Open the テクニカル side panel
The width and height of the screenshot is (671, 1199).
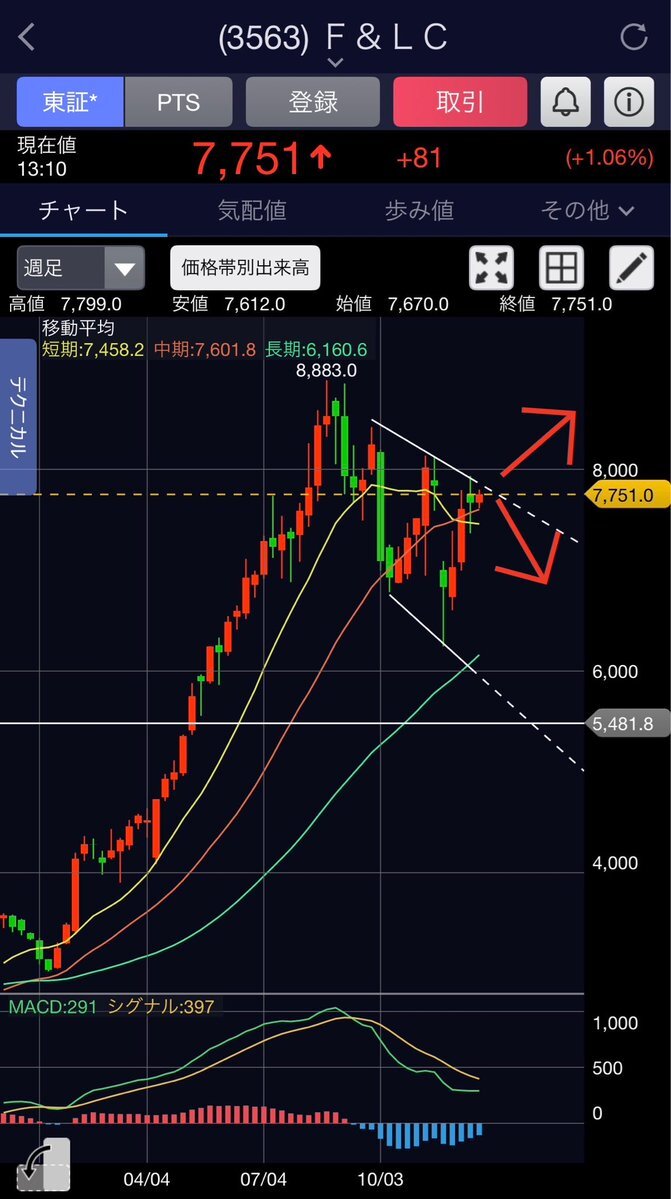(18, 417)
